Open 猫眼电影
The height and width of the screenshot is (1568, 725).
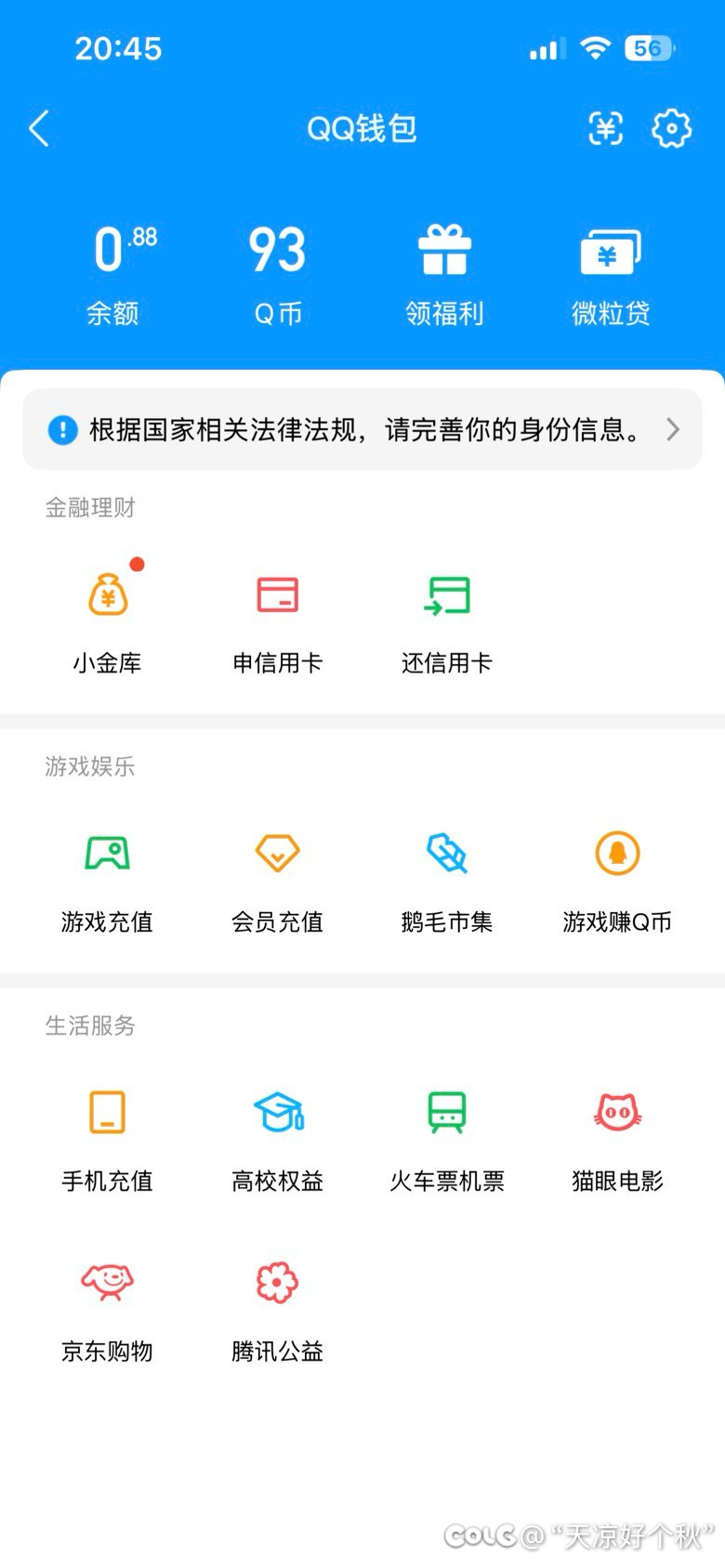pos(617,1138)
